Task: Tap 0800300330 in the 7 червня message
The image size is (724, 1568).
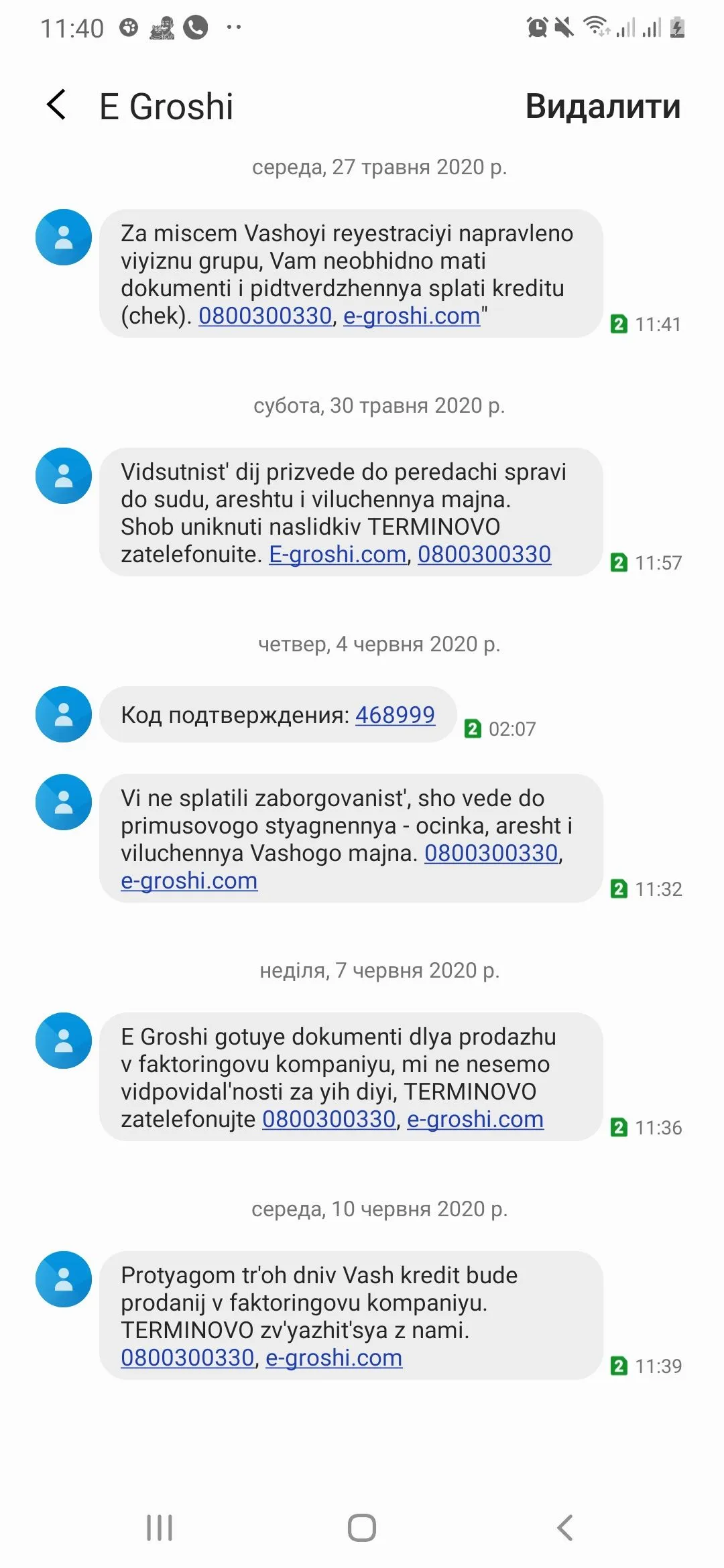Action: pos(328,1119)
